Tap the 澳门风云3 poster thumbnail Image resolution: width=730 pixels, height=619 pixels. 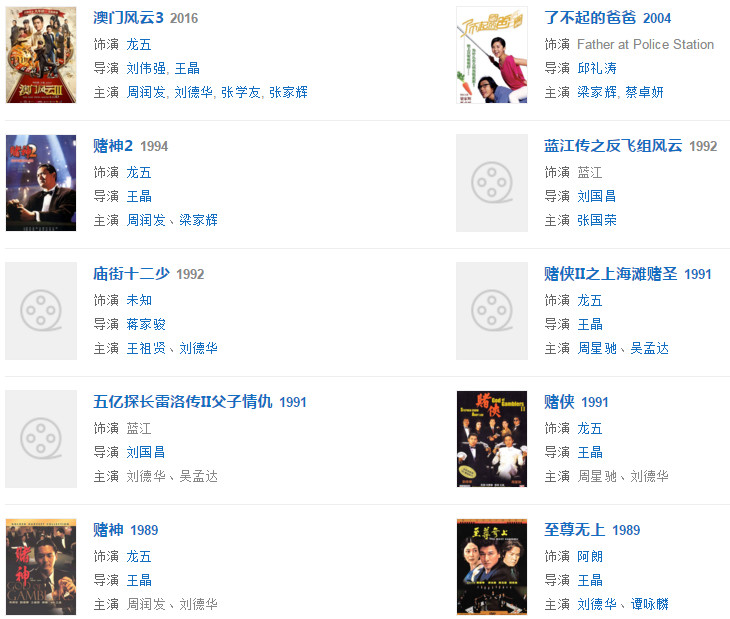[x=41, y=55]
